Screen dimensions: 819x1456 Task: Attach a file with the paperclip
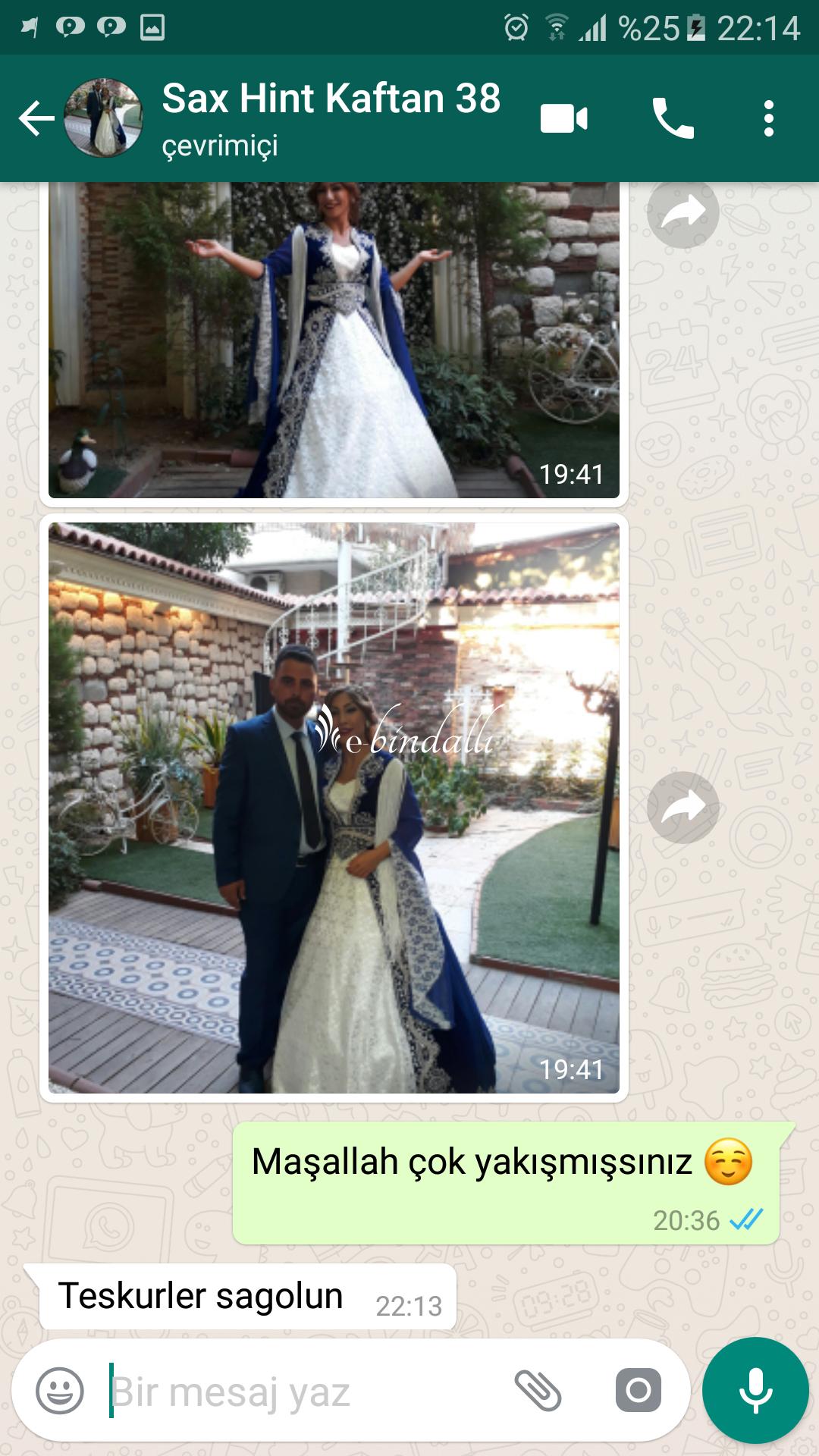point(538,1391)
